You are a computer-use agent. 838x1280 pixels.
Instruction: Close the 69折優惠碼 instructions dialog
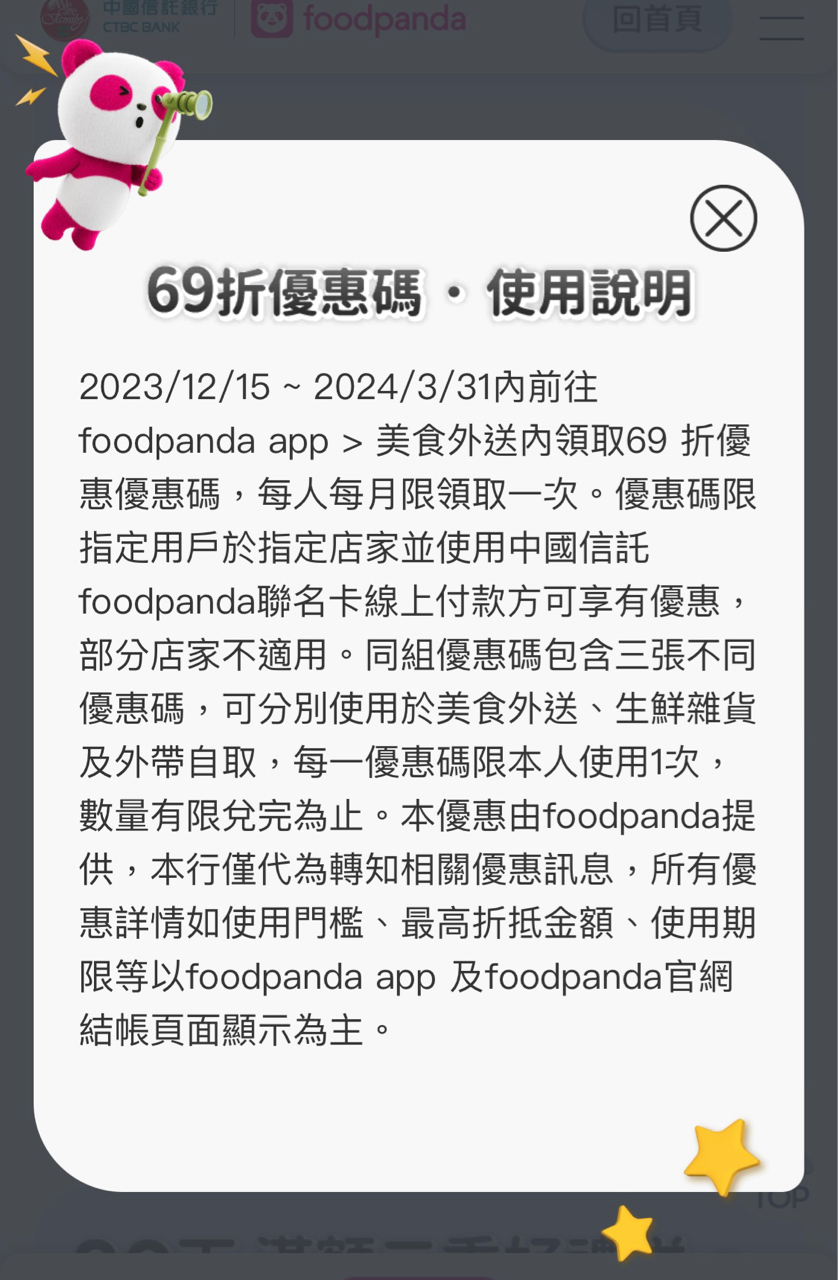pyautogui.click(x=723, y=218)
